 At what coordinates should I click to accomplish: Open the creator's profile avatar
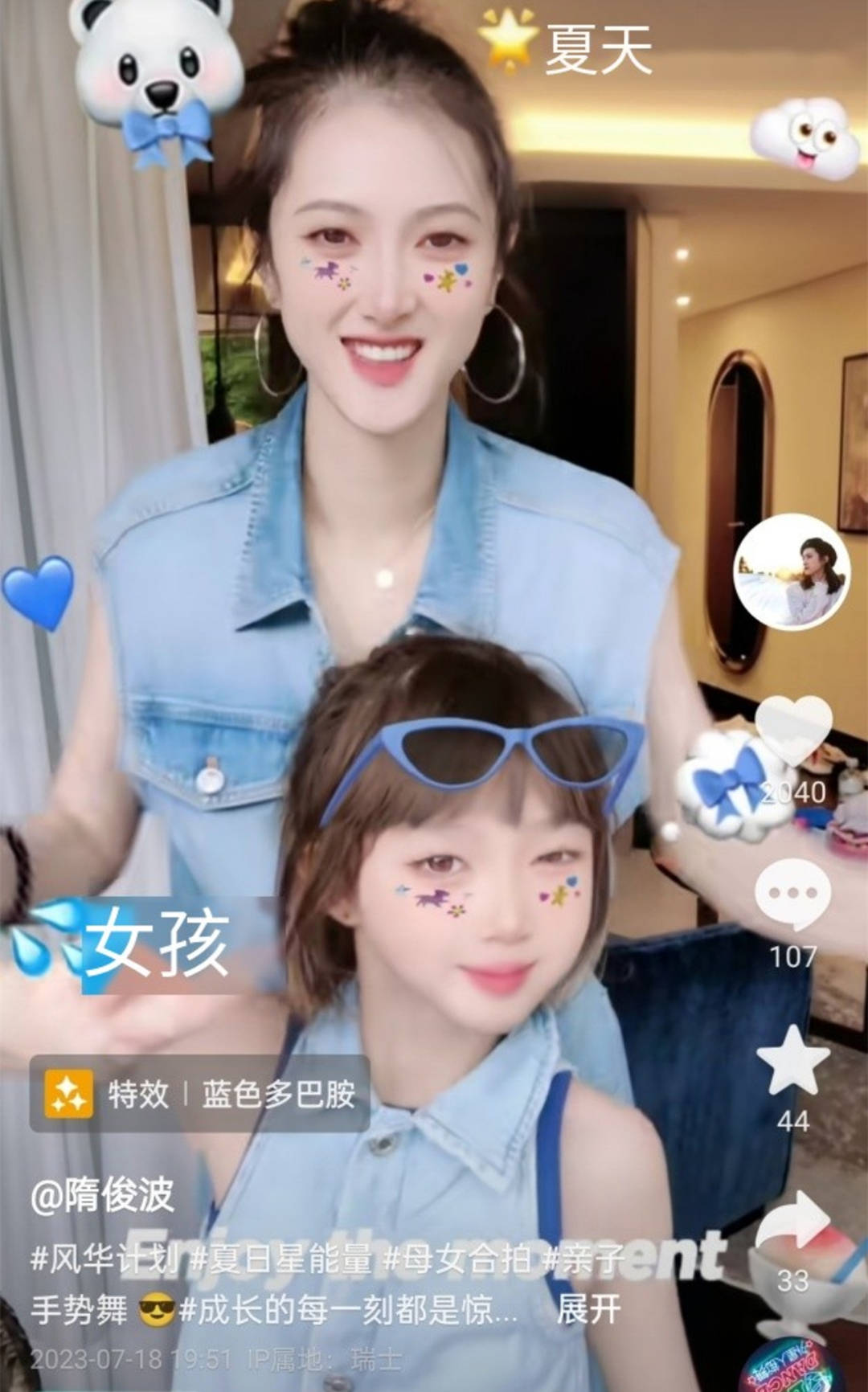coord(792,571)
